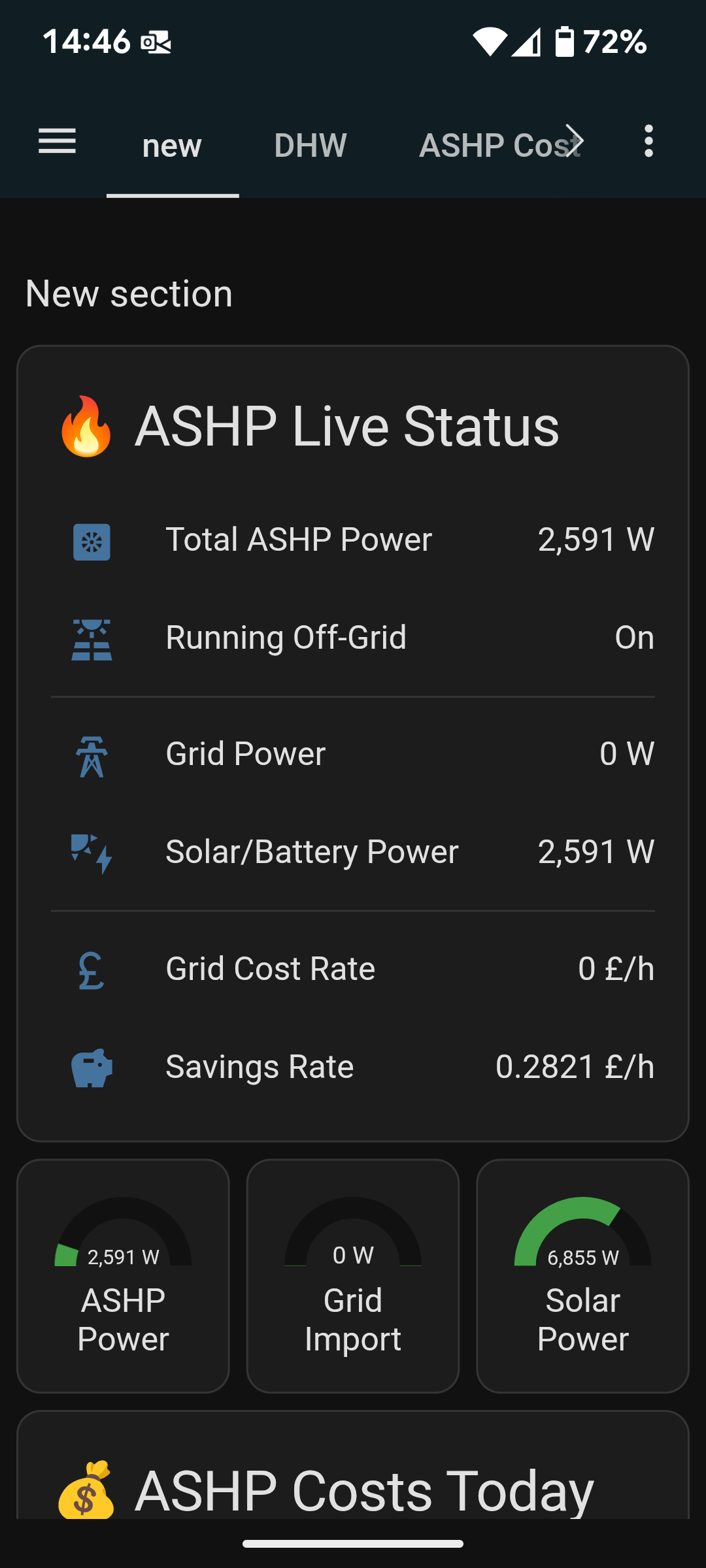Open Savings Rate entity row
Viewport: 706px width, 1568px height.
pos(353,1068)
